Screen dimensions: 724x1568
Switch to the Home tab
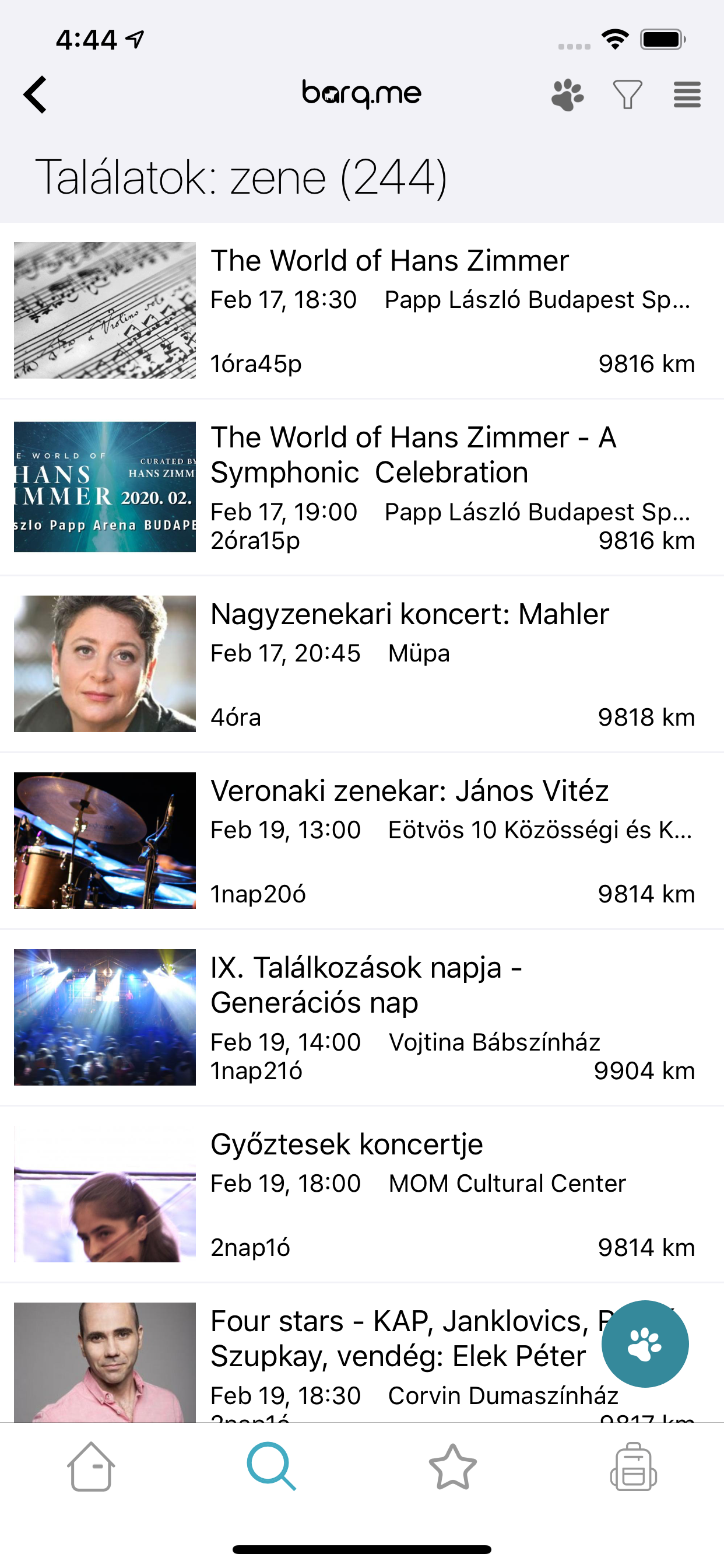point(91,1467)
